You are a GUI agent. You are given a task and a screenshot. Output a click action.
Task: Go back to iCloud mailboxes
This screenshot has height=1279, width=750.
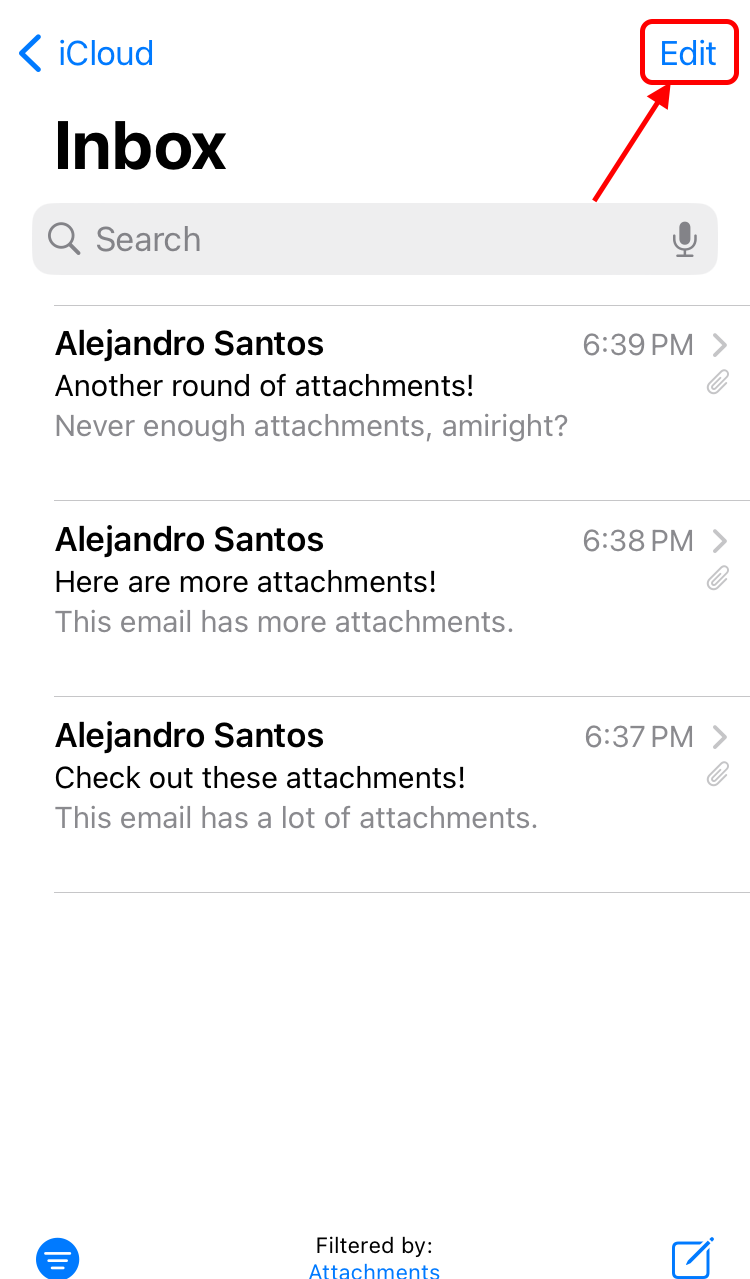point(87,53)
